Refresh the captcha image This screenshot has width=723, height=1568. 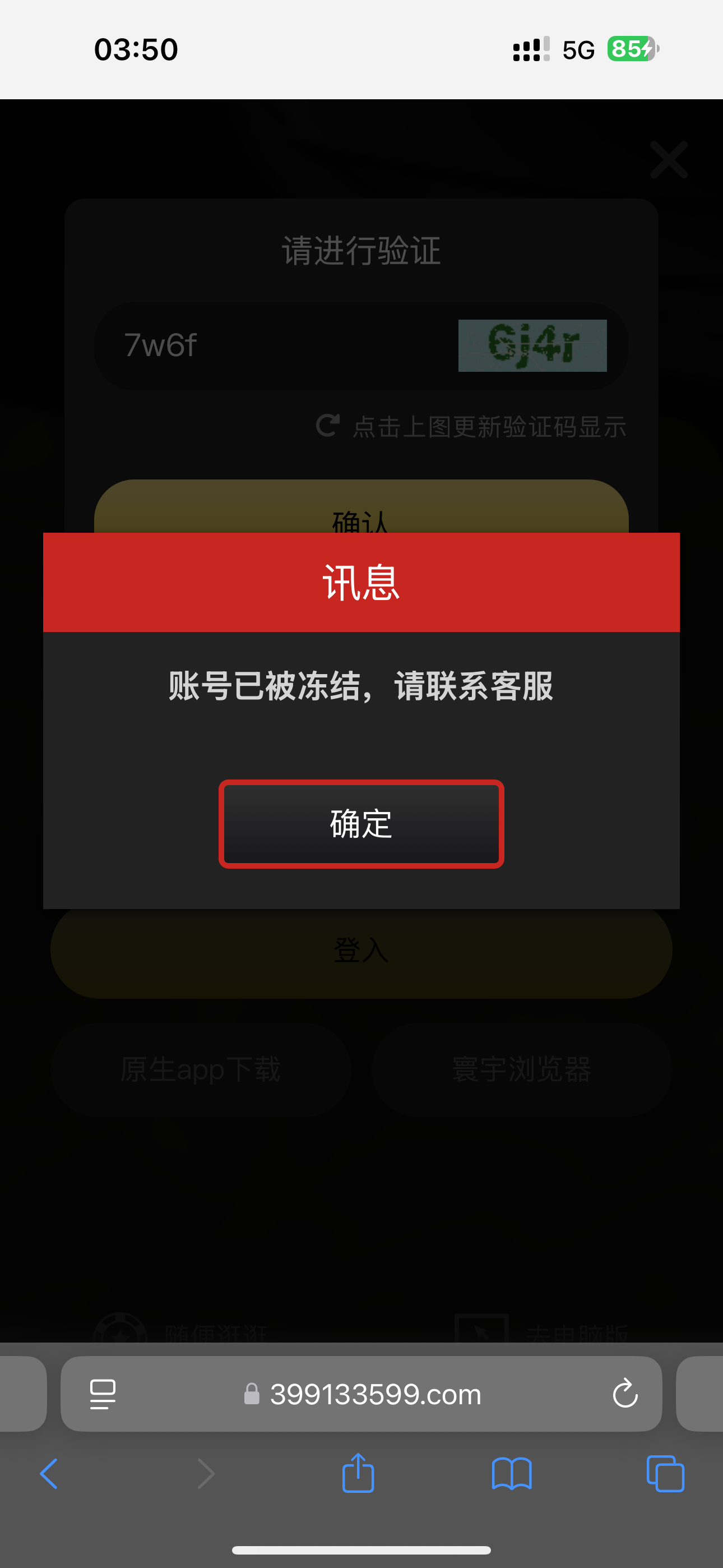[532, 346]
